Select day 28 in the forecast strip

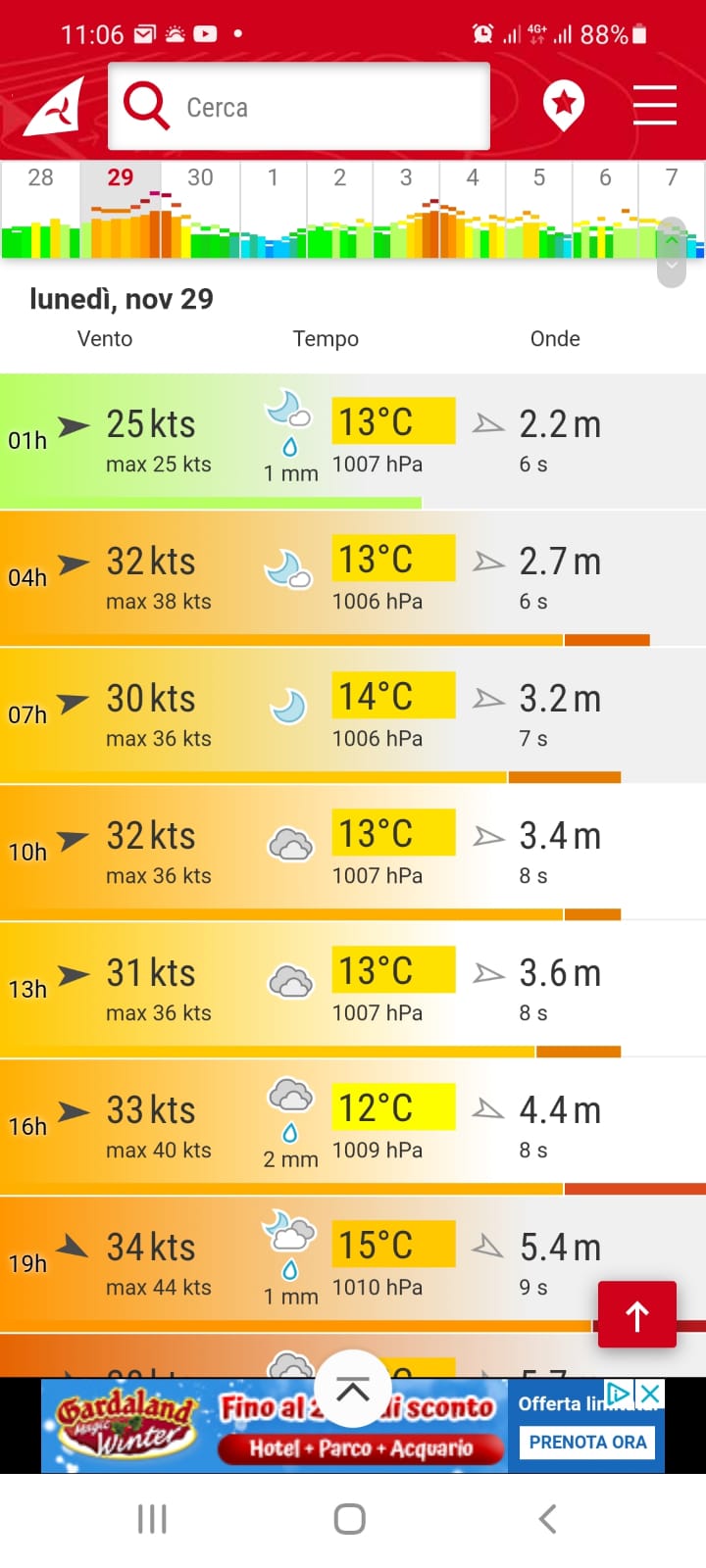[40, 177]
